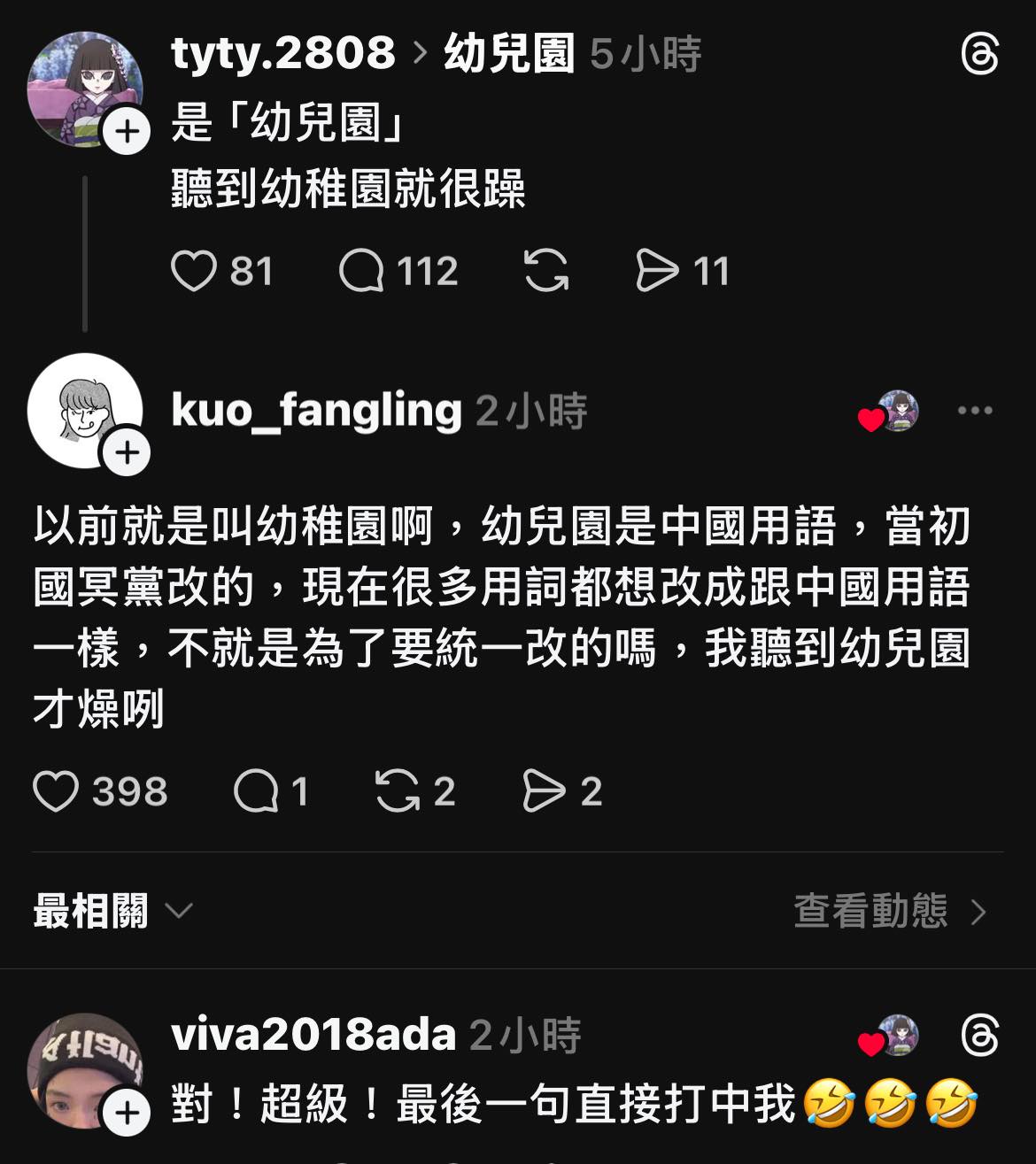Open the overflow menu on kuo_fangling's reply

[975, 411]
